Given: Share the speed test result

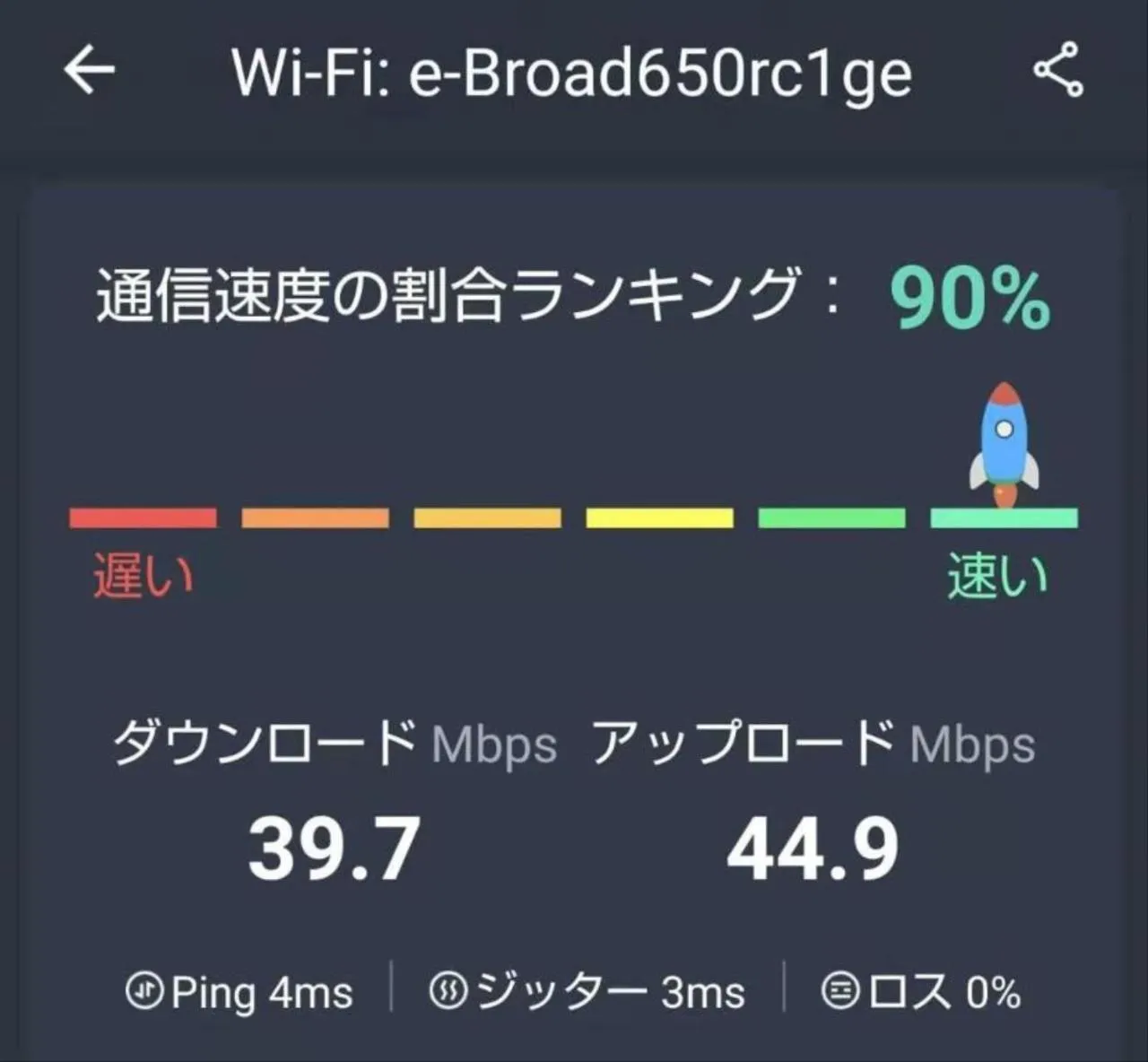Looking at the screenshot, I should coord(1058,69).
